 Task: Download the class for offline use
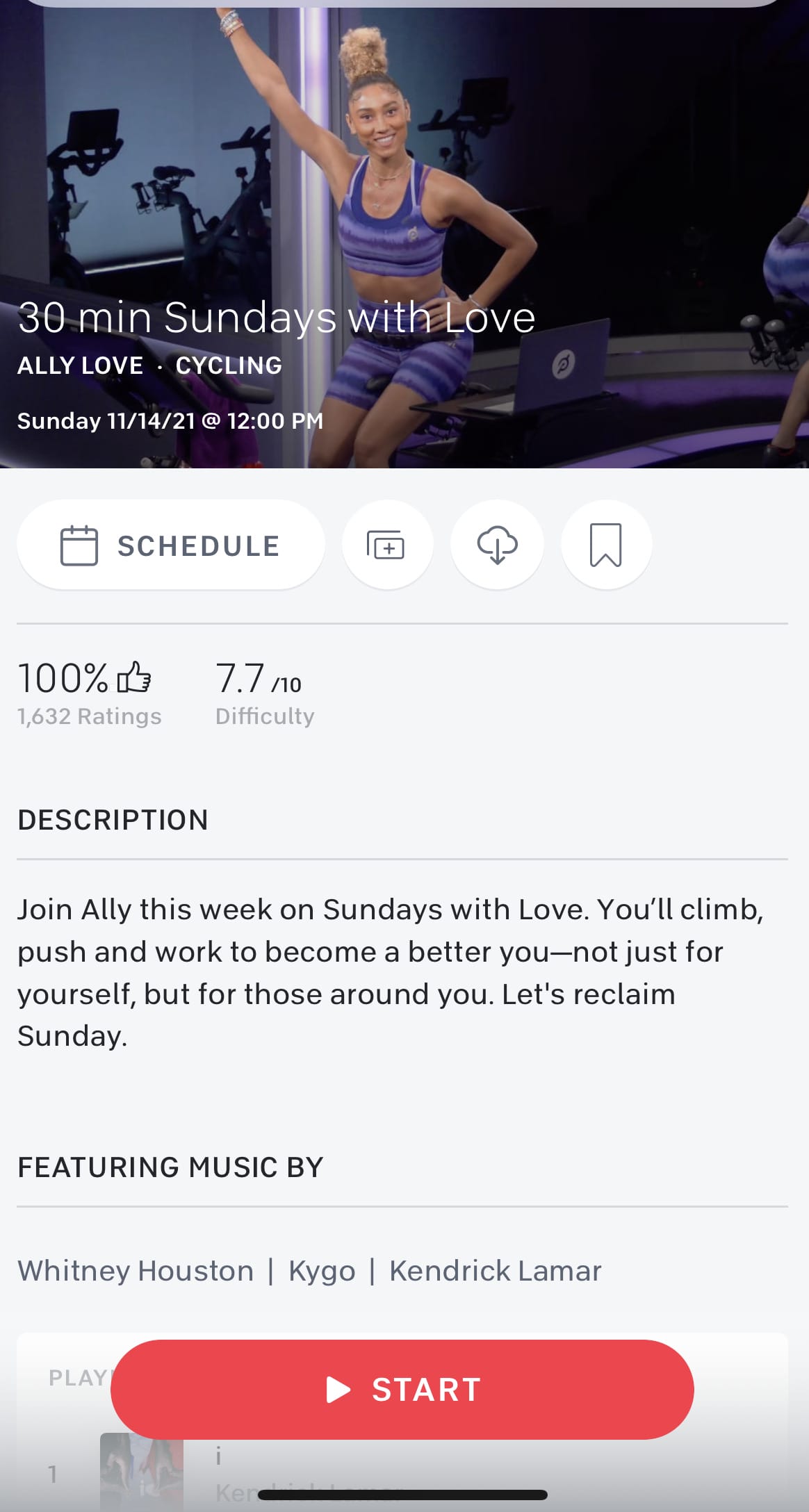497,545
